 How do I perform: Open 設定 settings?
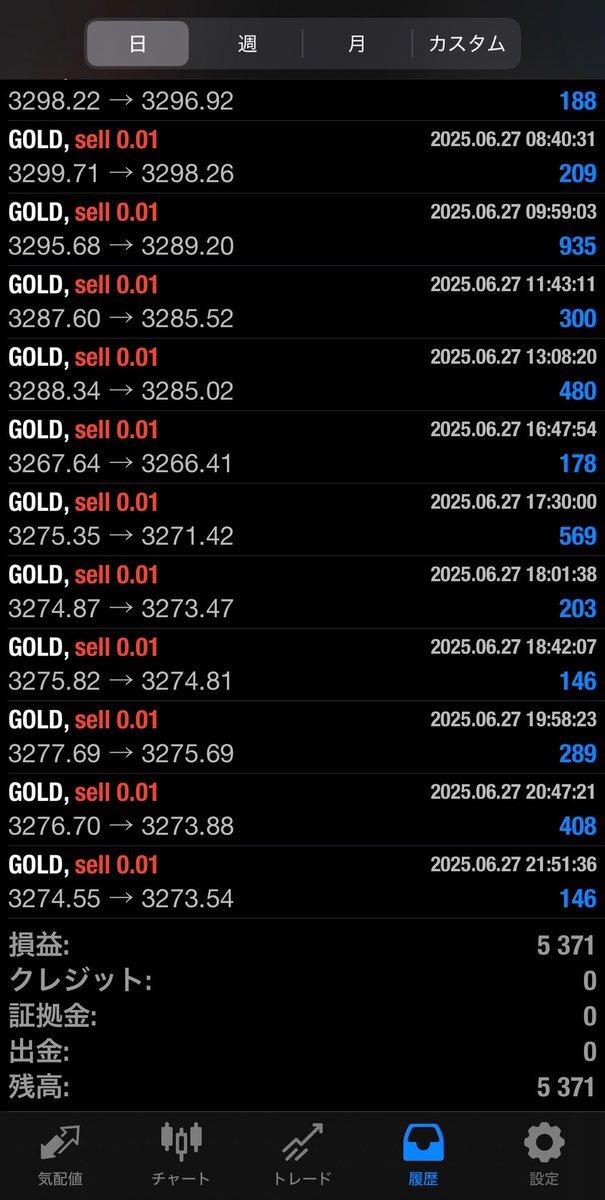(544, 1154)
